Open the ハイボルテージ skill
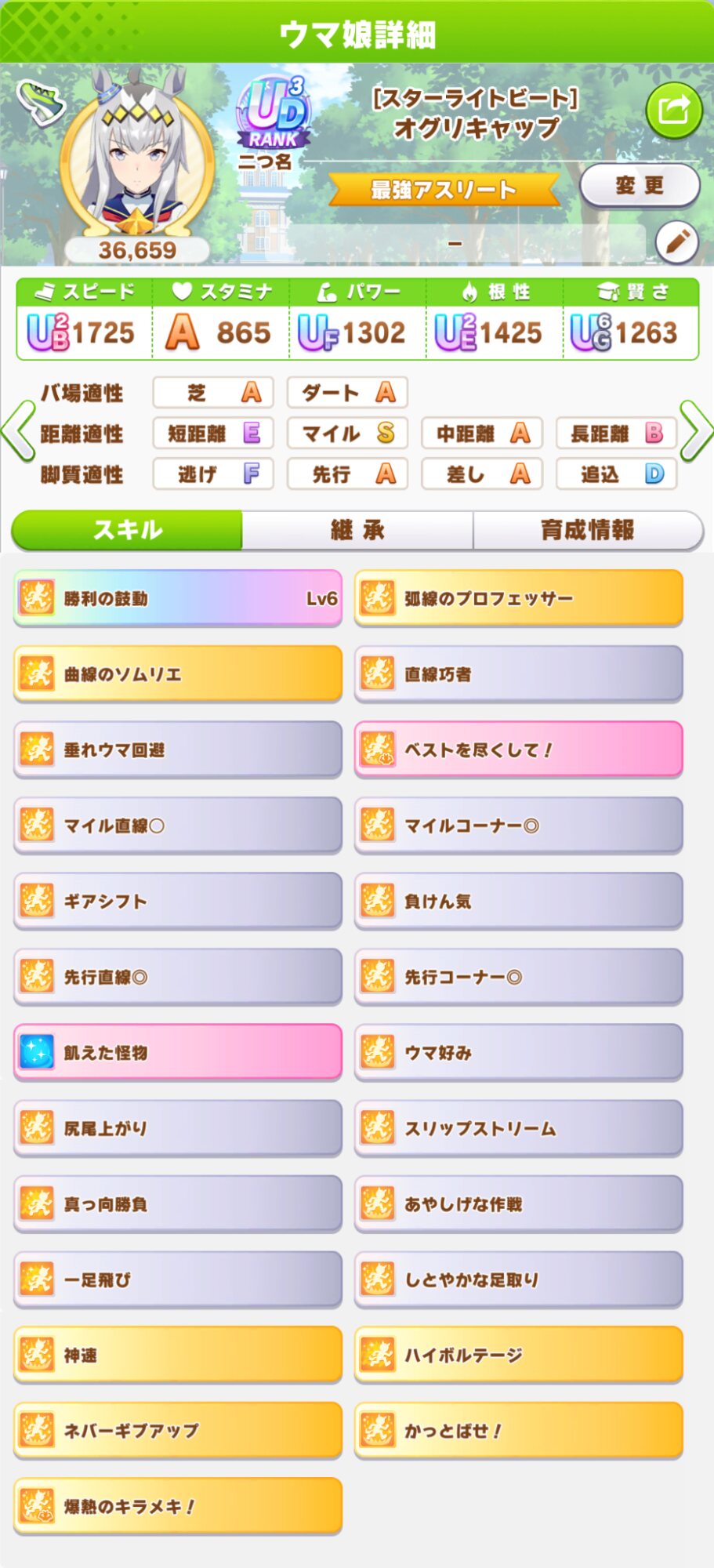 (519, 1355)
